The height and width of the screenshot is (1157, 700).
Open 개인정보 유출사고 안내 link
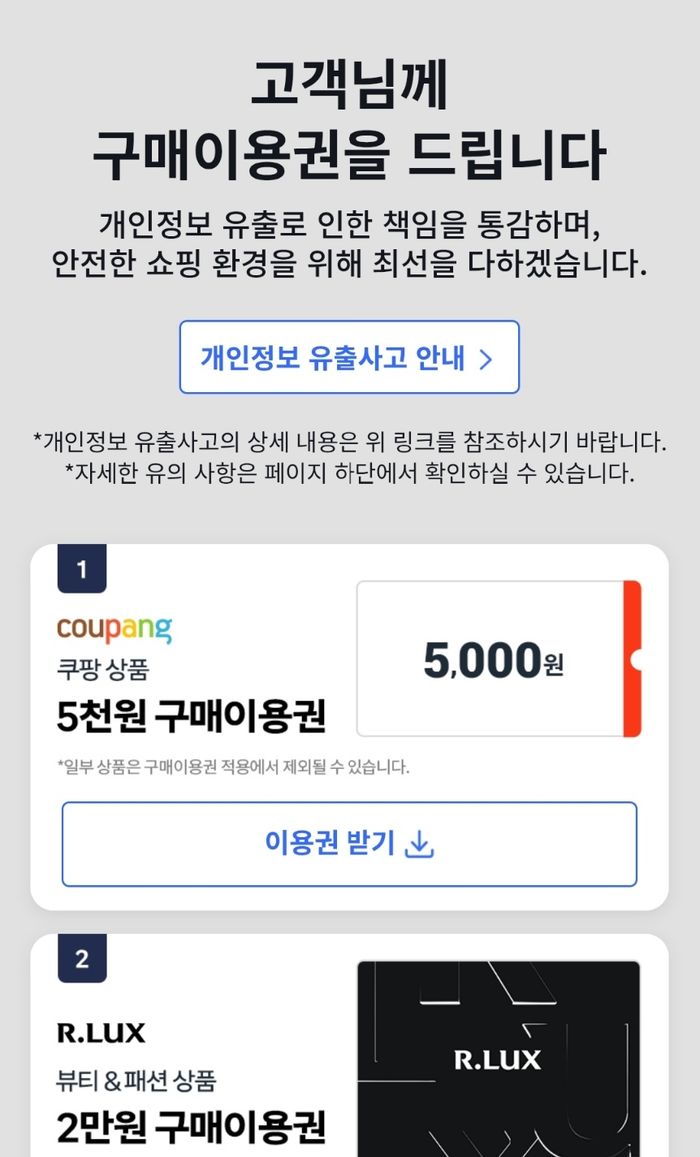click(349, 357)
